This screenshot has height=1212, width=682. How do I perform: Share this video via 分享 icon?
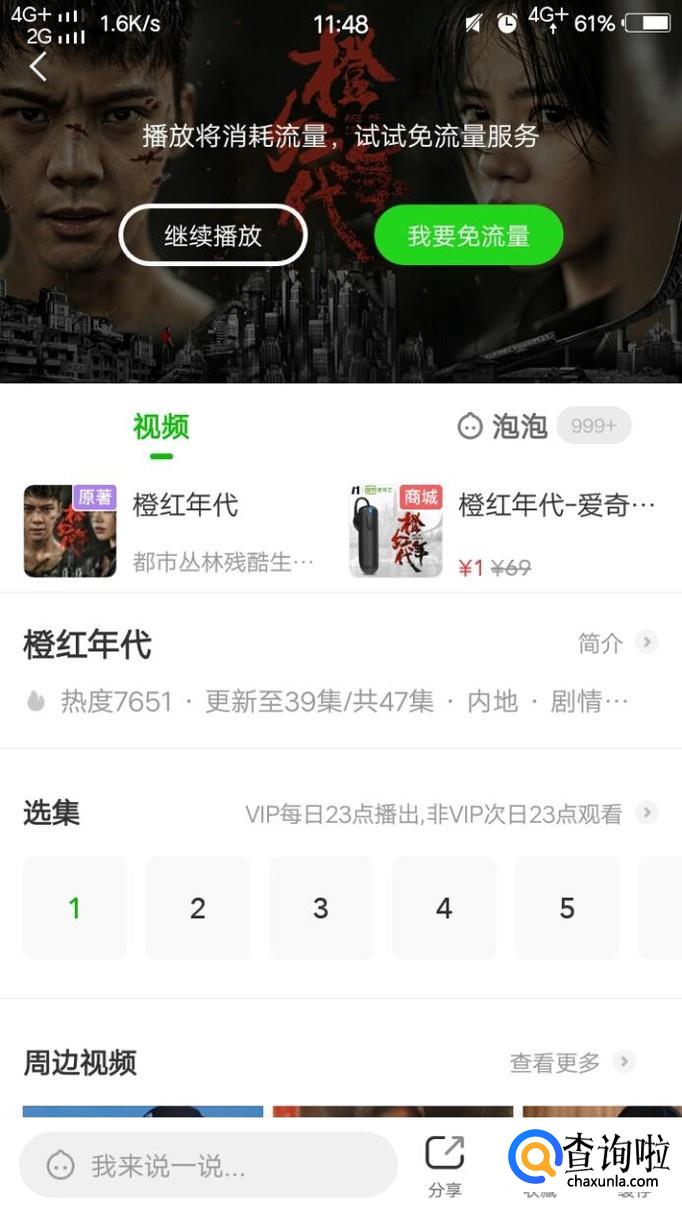tap(445, 1165)
